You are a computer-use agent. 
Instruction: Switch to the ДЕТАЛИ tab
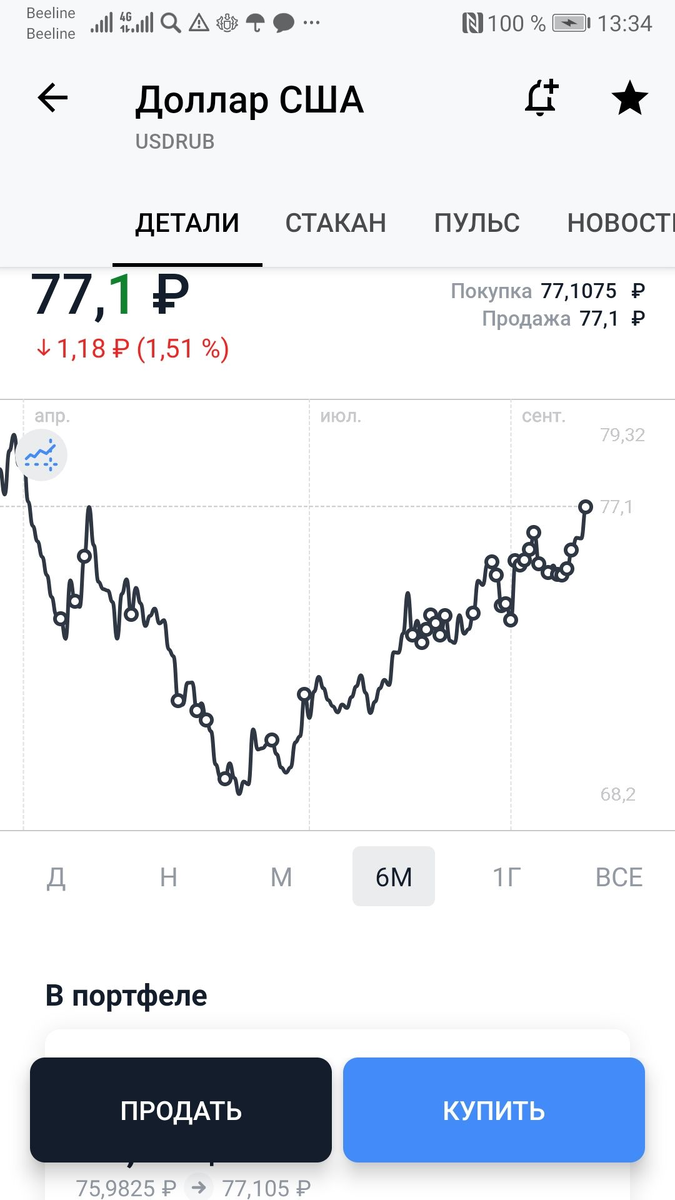tap(188, 222)
